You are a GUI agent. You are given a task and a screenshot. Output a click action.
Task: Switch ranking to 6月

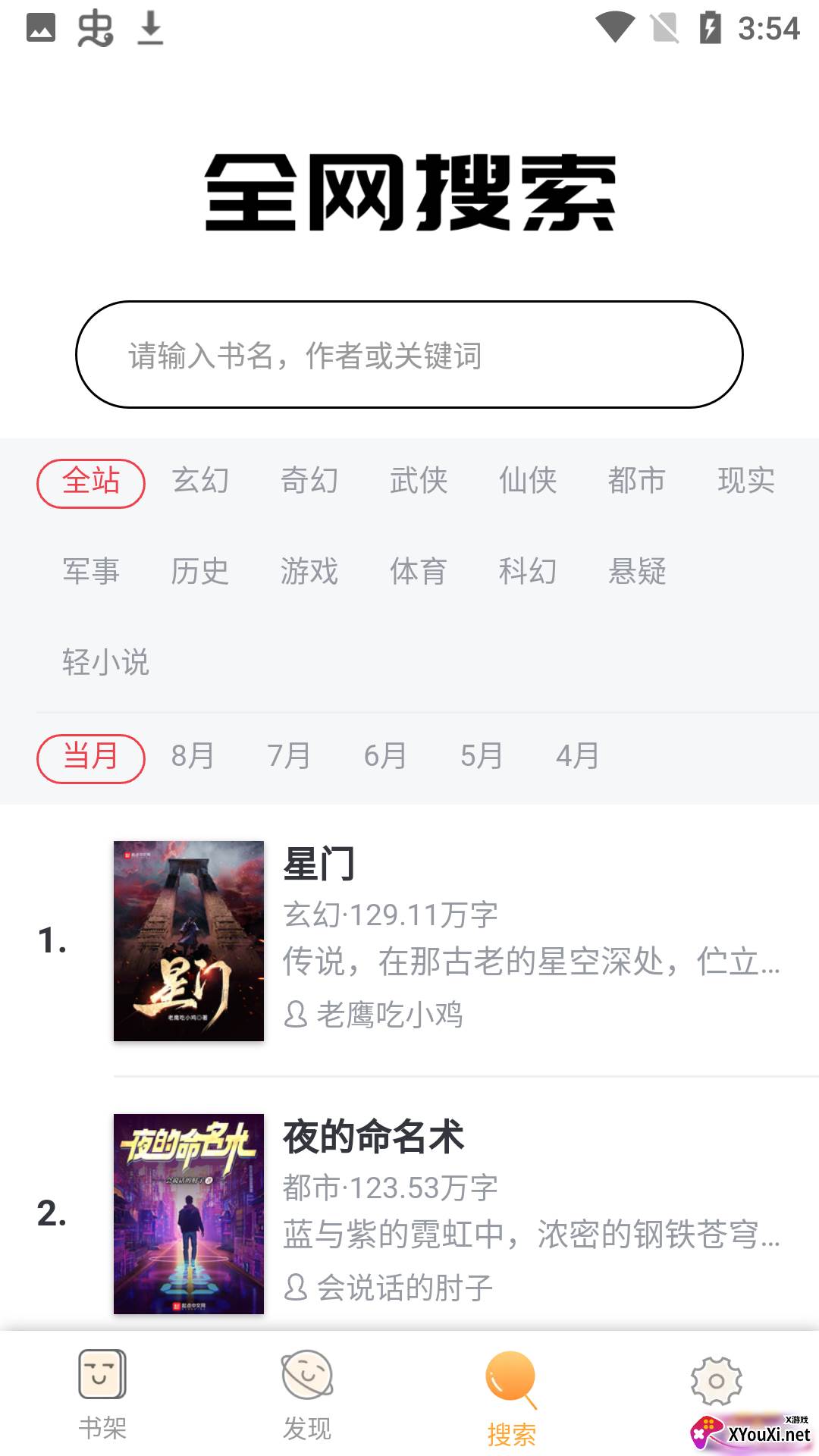tap(385, 756)
